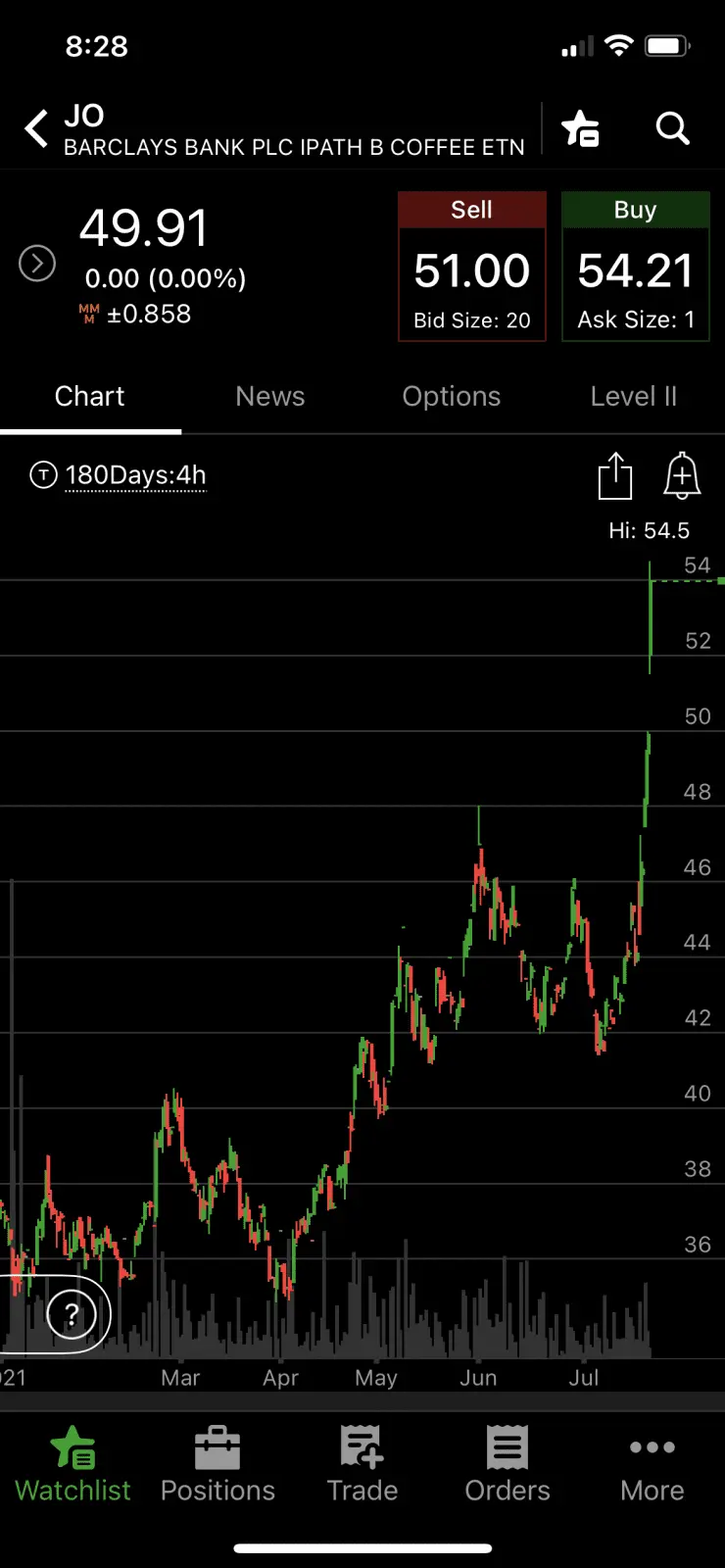Switch to the Options tab
The width and height of the screenshot is (725, 1568).
(x=451, y=396)
